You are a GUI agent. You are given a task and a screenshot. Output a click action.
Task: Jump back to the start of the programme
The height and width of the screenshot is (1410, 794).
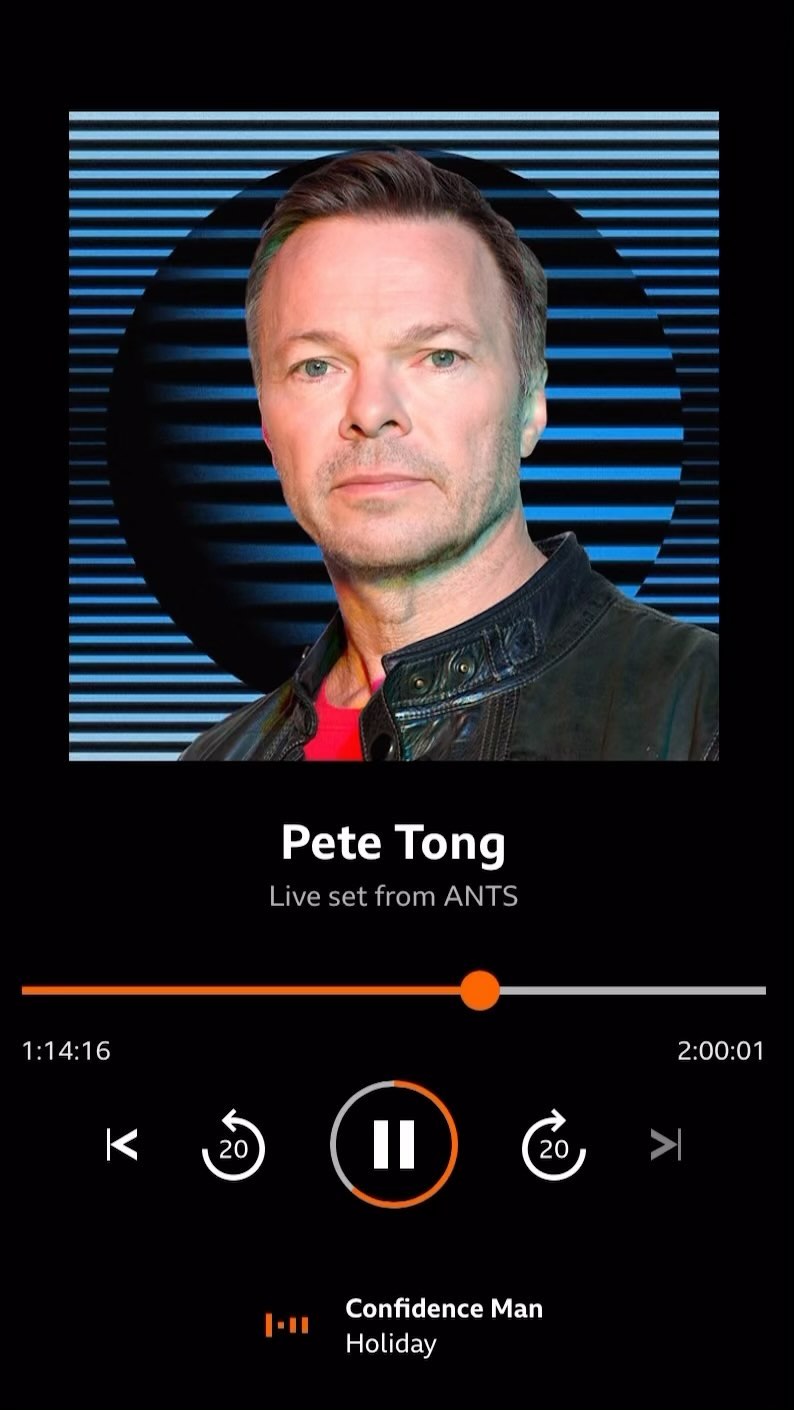click(122, 1144)
